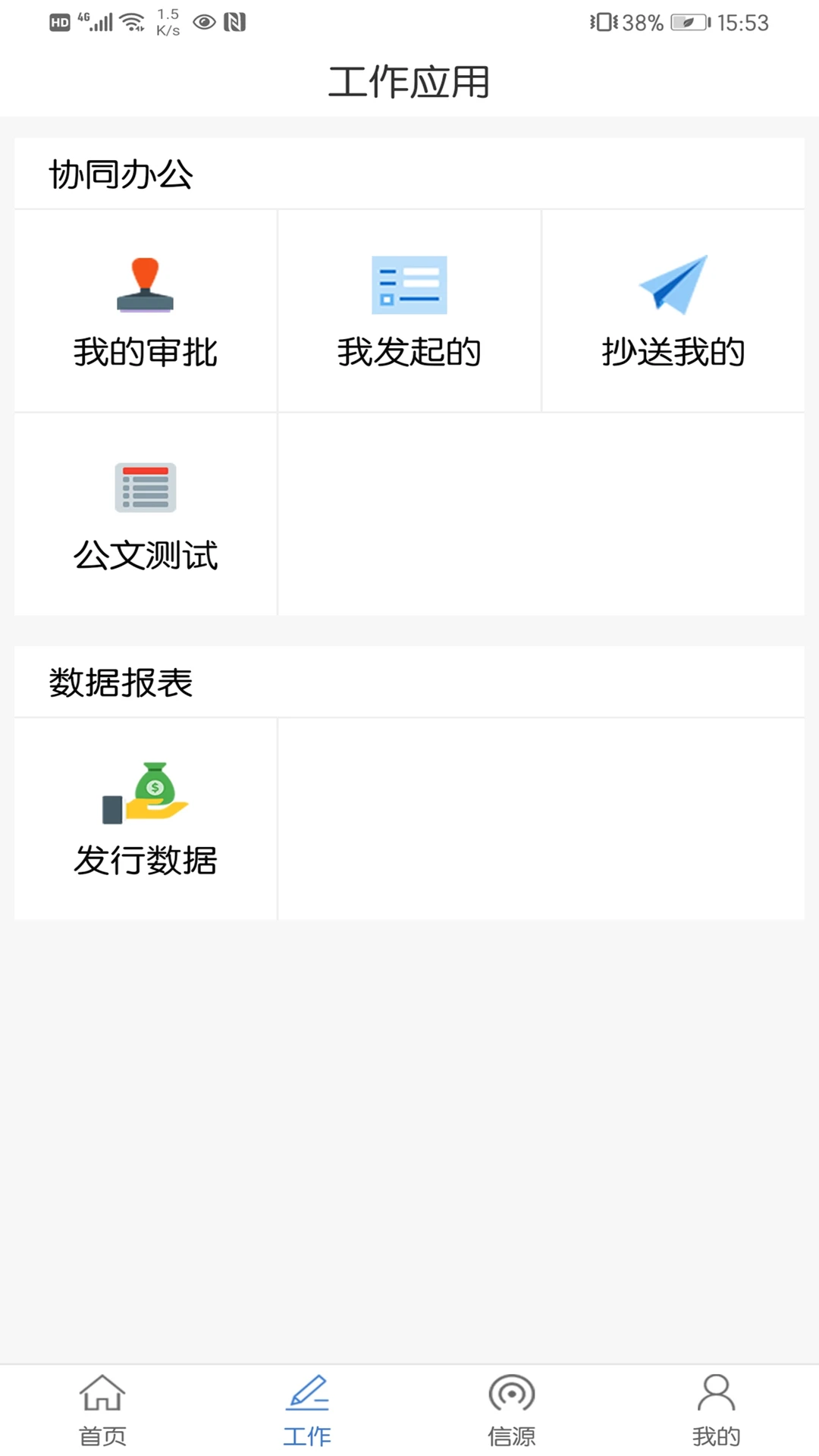Click the 数据报表 section header

[121, 682]
